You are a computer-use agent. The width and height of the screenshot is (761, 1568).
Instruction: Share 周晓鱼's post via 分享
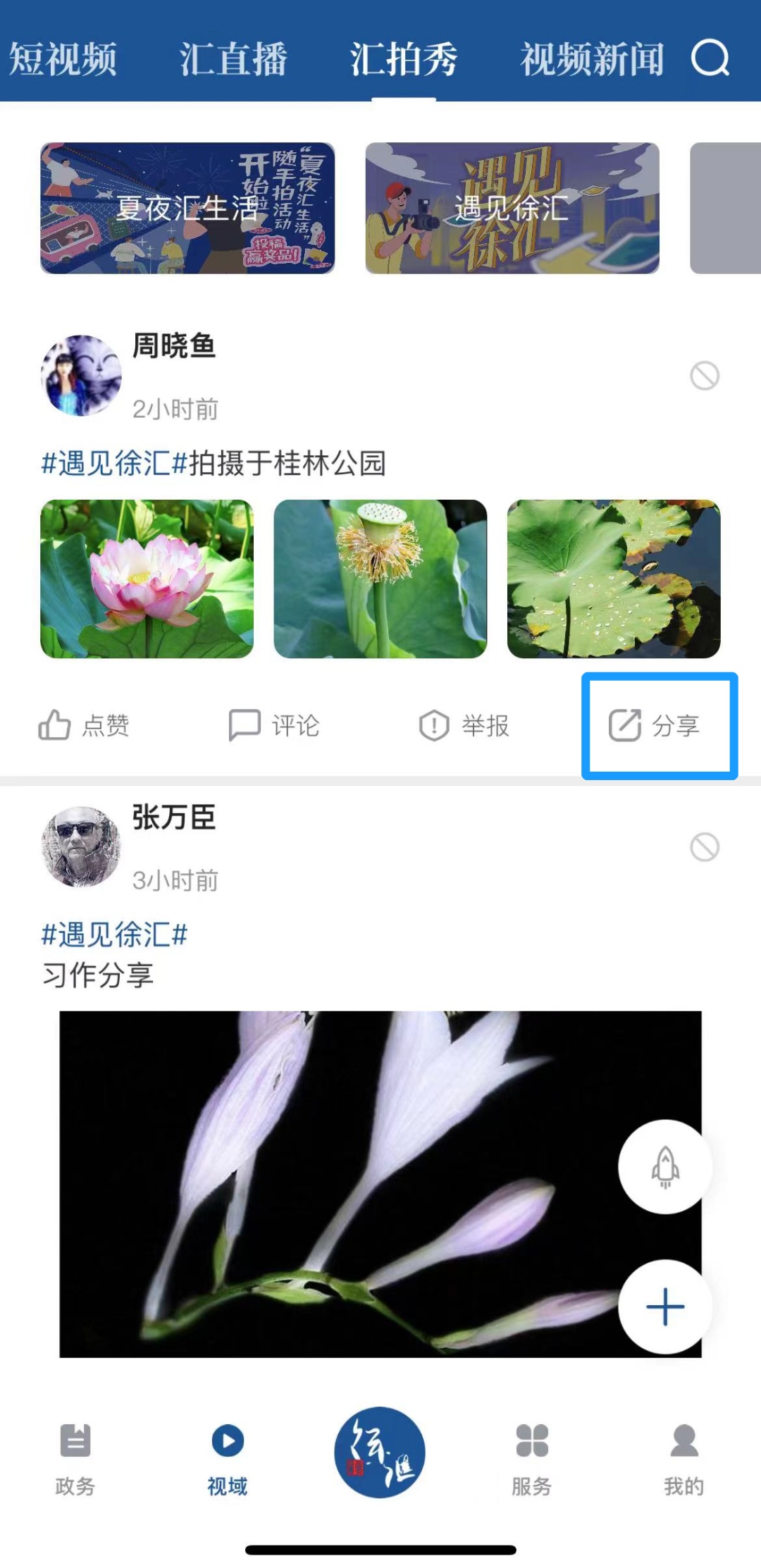click(655, 725)
